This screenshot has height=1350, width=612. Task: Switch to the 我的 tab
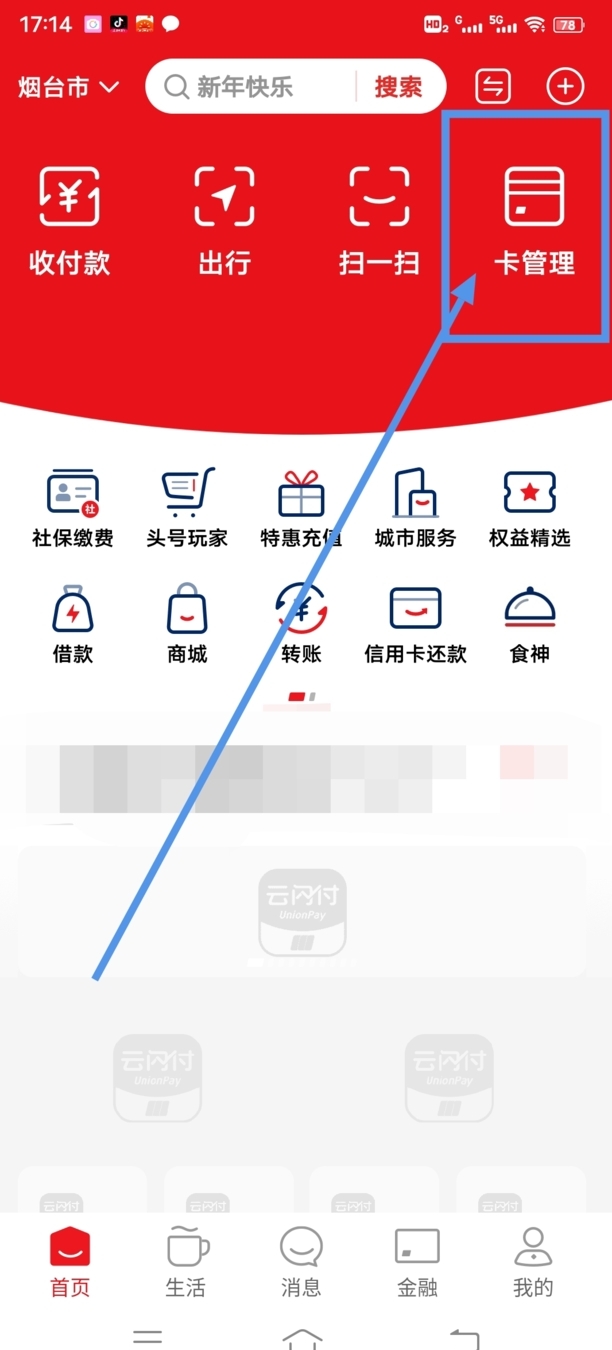[533, 1262]
